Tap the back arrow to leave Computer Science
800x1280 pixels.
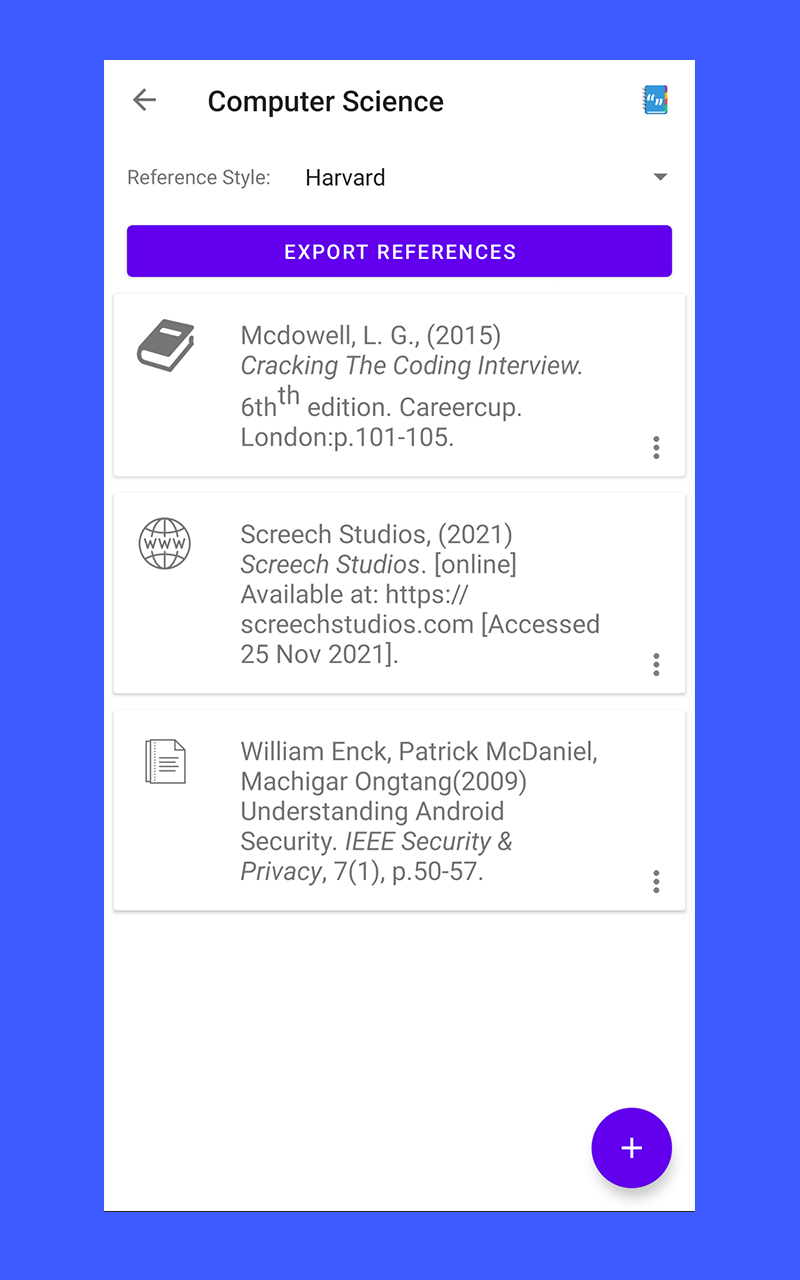point(144,100)
